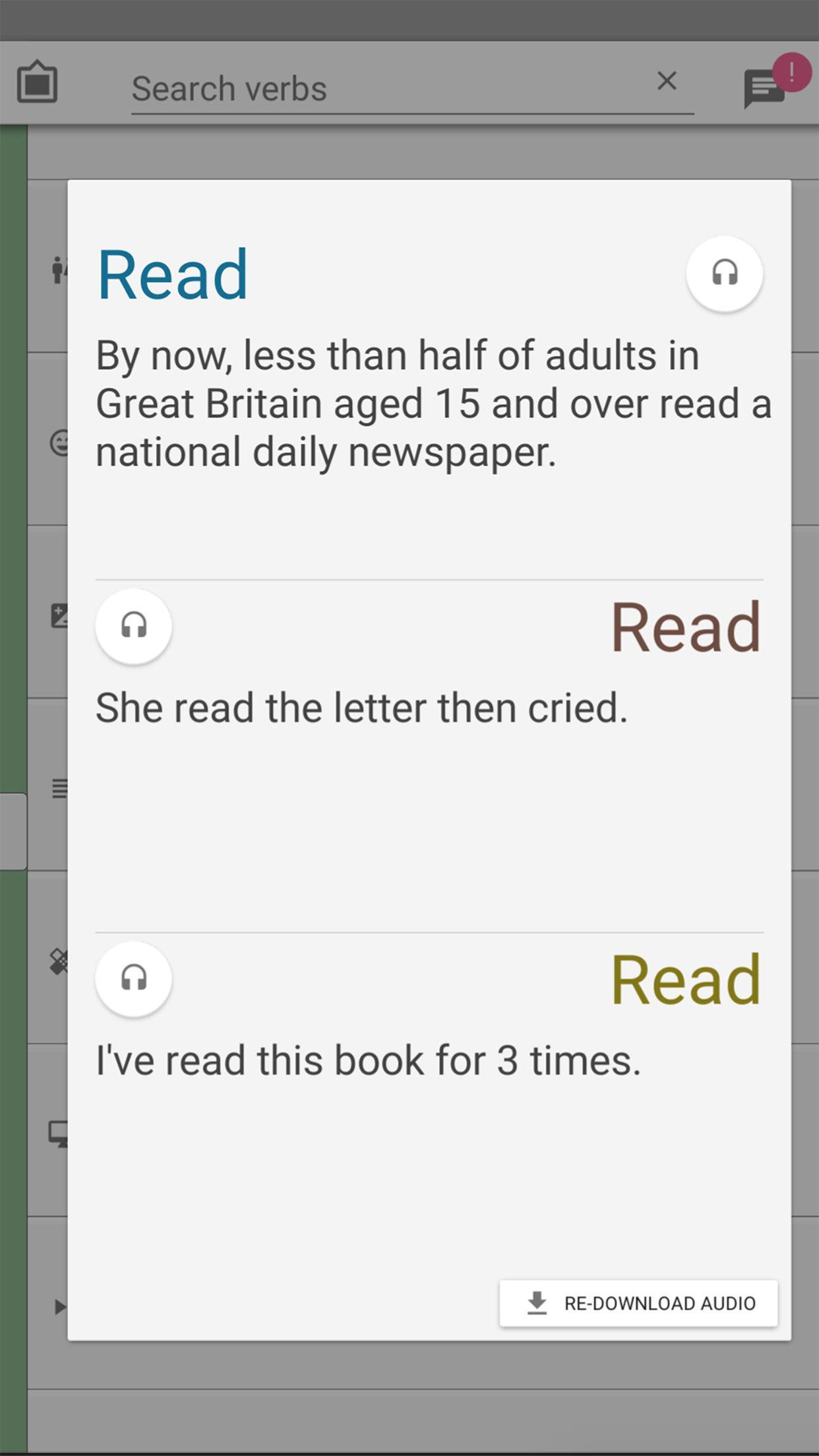Play audio for the brown Read example
The image size is (819, 1456).
[134, 626]
